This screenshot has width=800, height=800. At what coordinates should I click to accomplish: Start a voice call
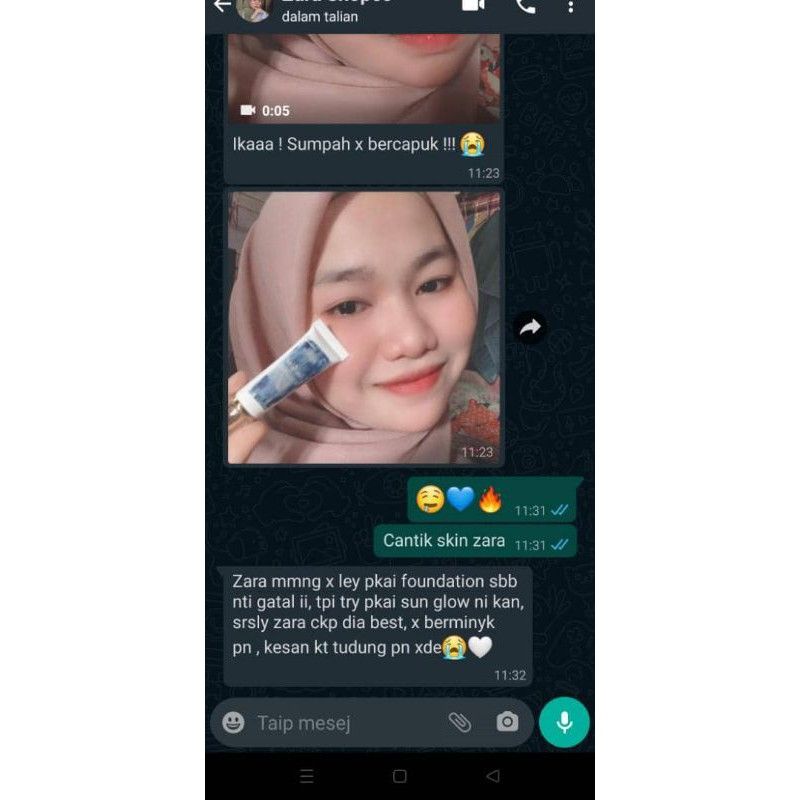[526, 6]
